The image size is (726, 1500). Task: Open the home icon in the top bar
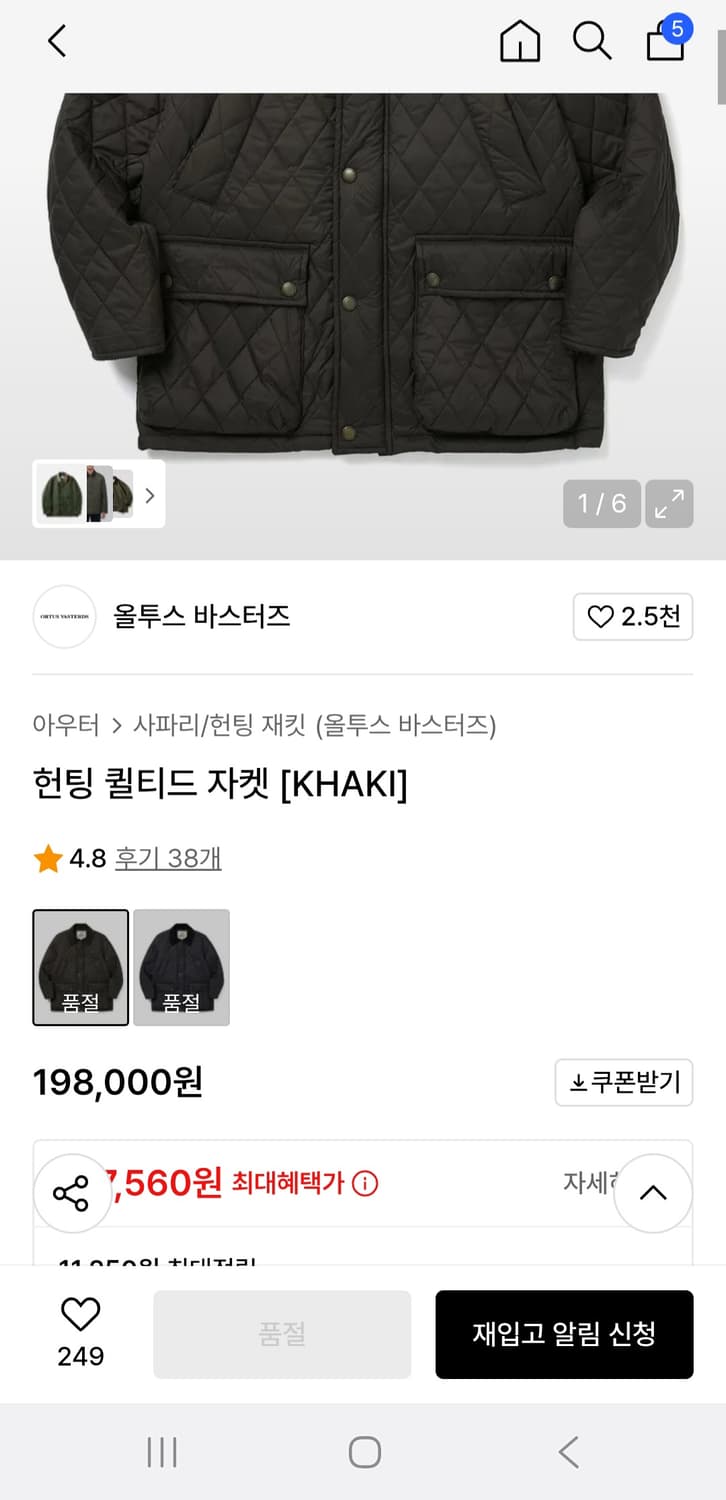click(519, 42)
